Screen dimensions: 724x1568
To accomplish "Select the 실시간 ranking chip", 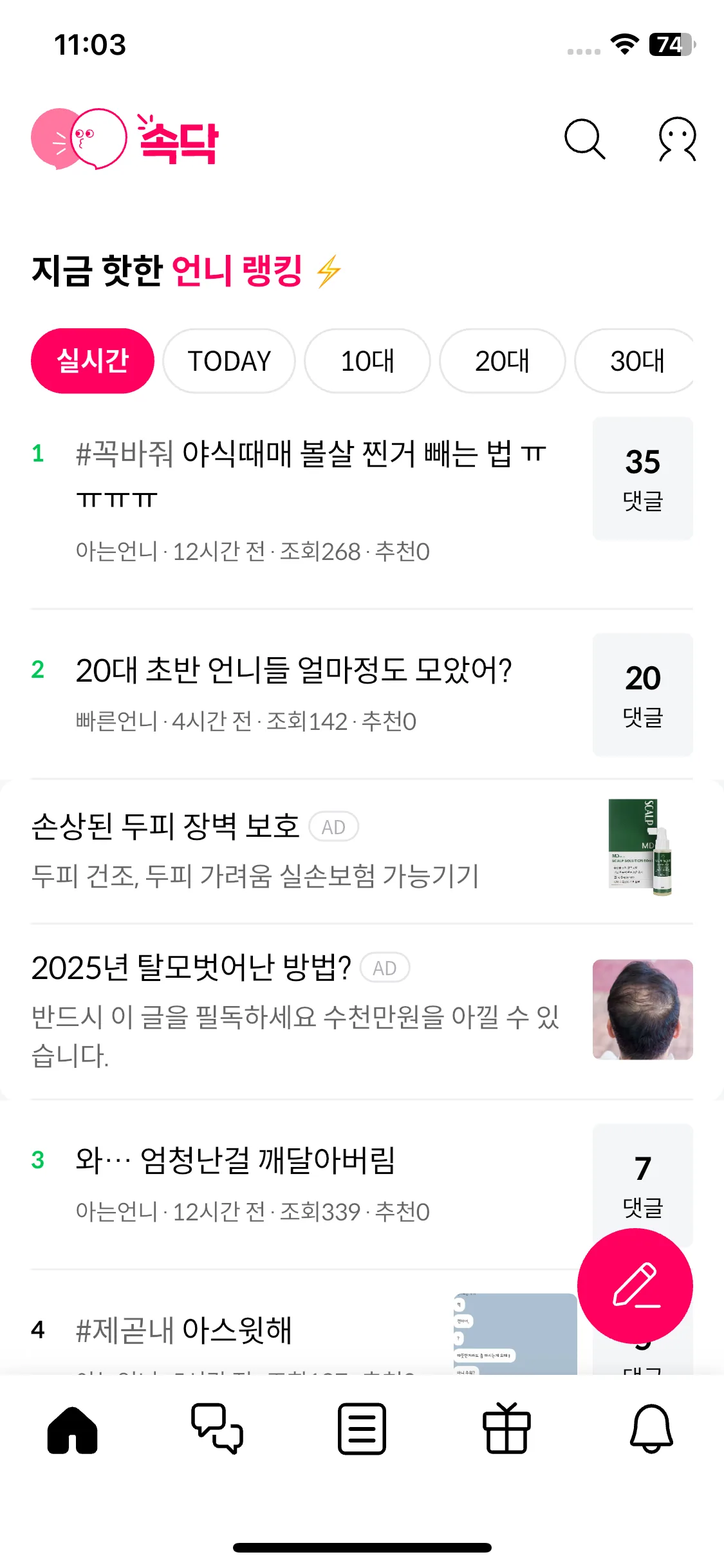I will click(x=93, y=361).
